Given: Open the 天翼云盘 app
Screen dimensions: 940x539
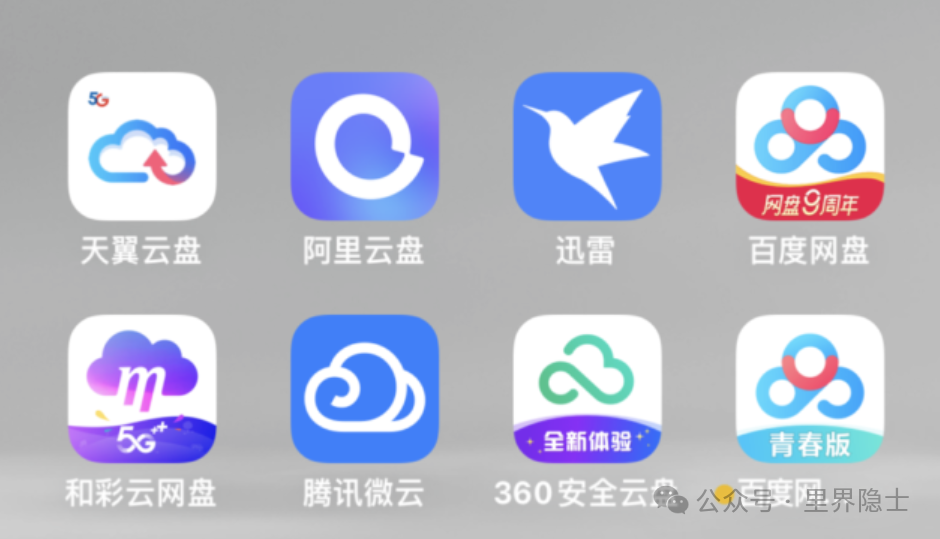Looking at the screenshot, I should [142, 146].
